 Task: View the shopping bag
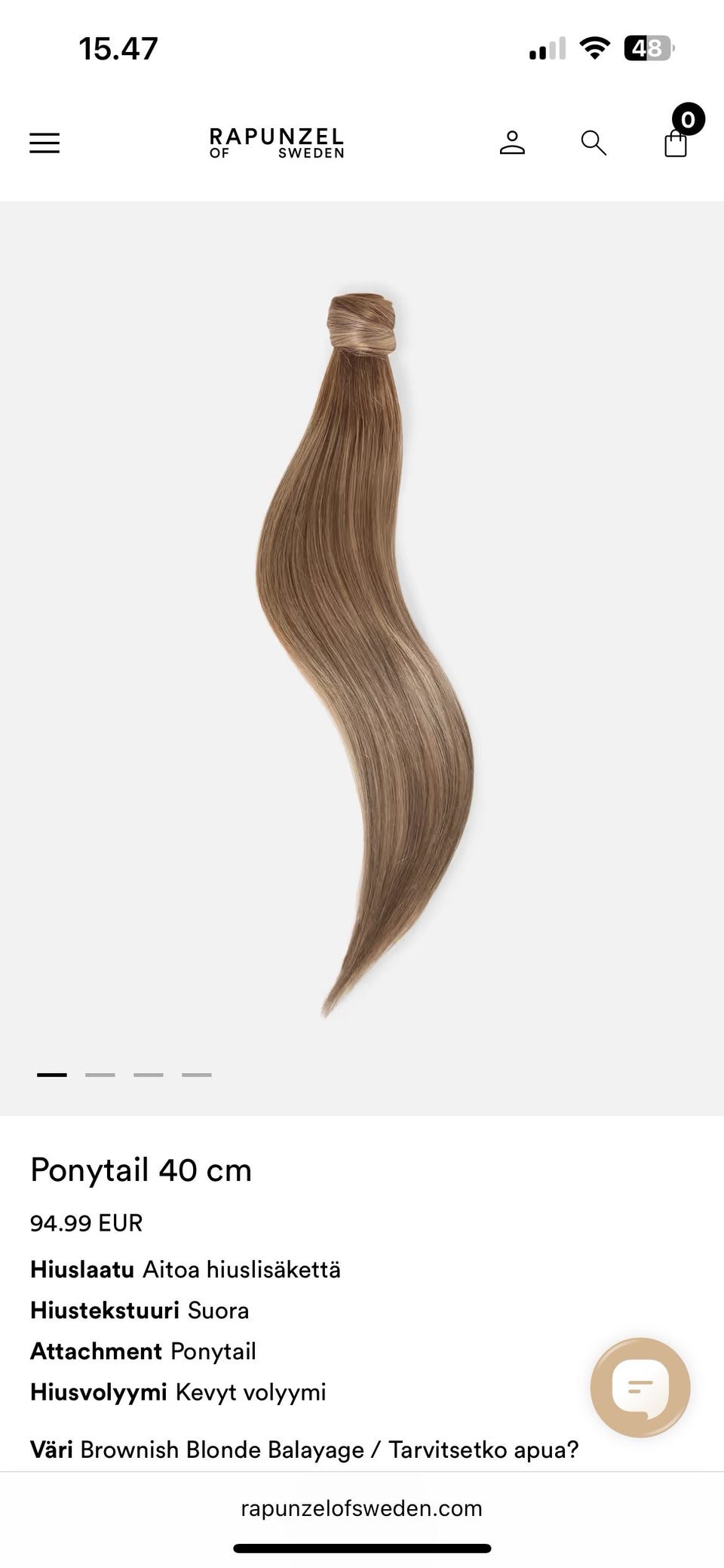[676, 143]
